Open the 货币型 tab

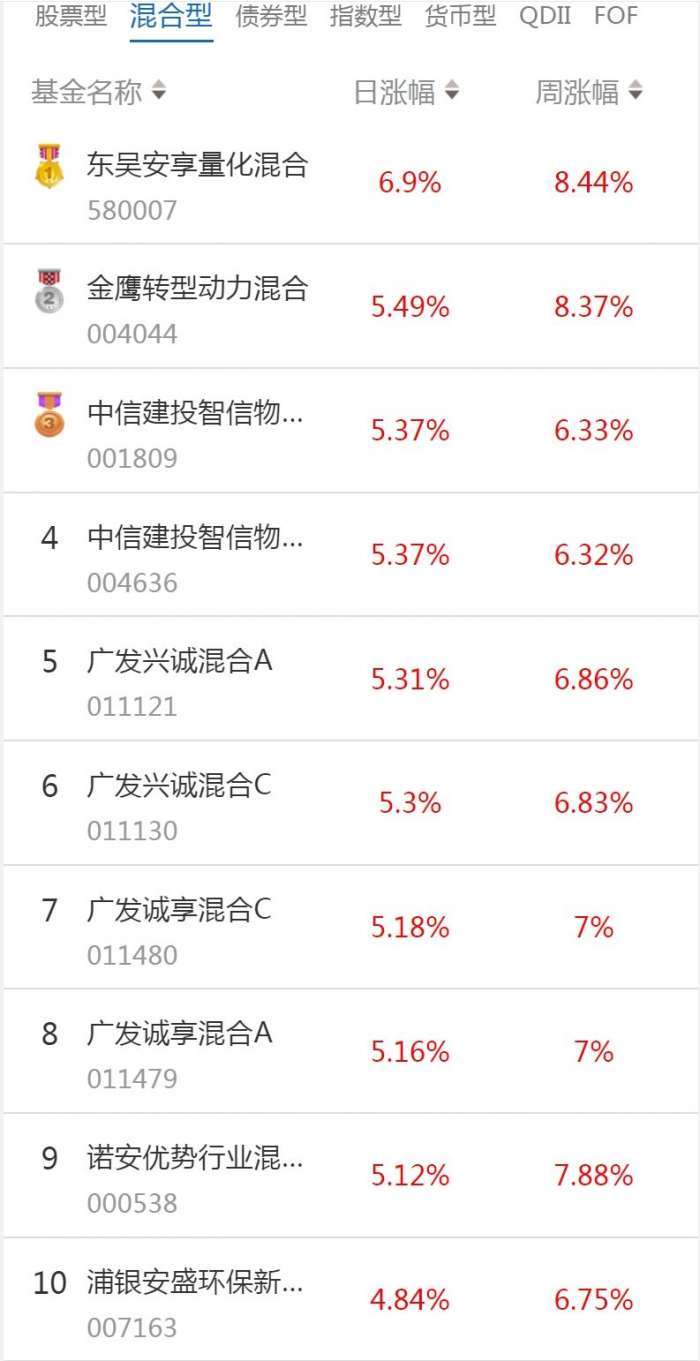click(x=460, y=17)
